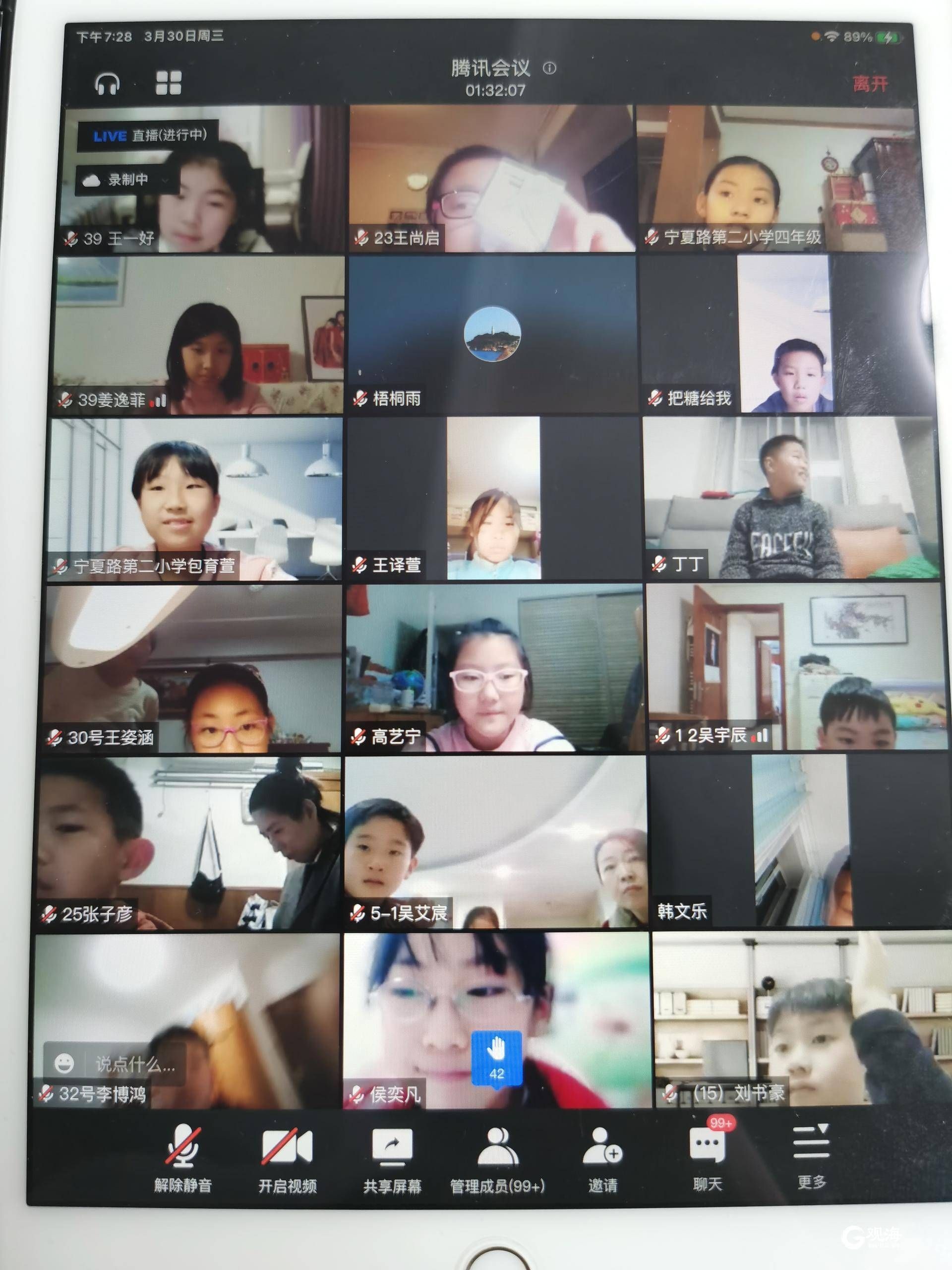Select video tile of 23王尚启

point(491,179)
